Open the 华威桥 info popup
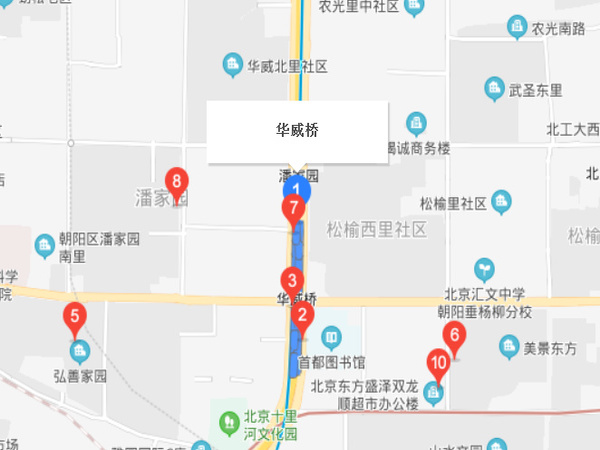The width and height of the screenshot is (600, 450). (x=297, y=131)
